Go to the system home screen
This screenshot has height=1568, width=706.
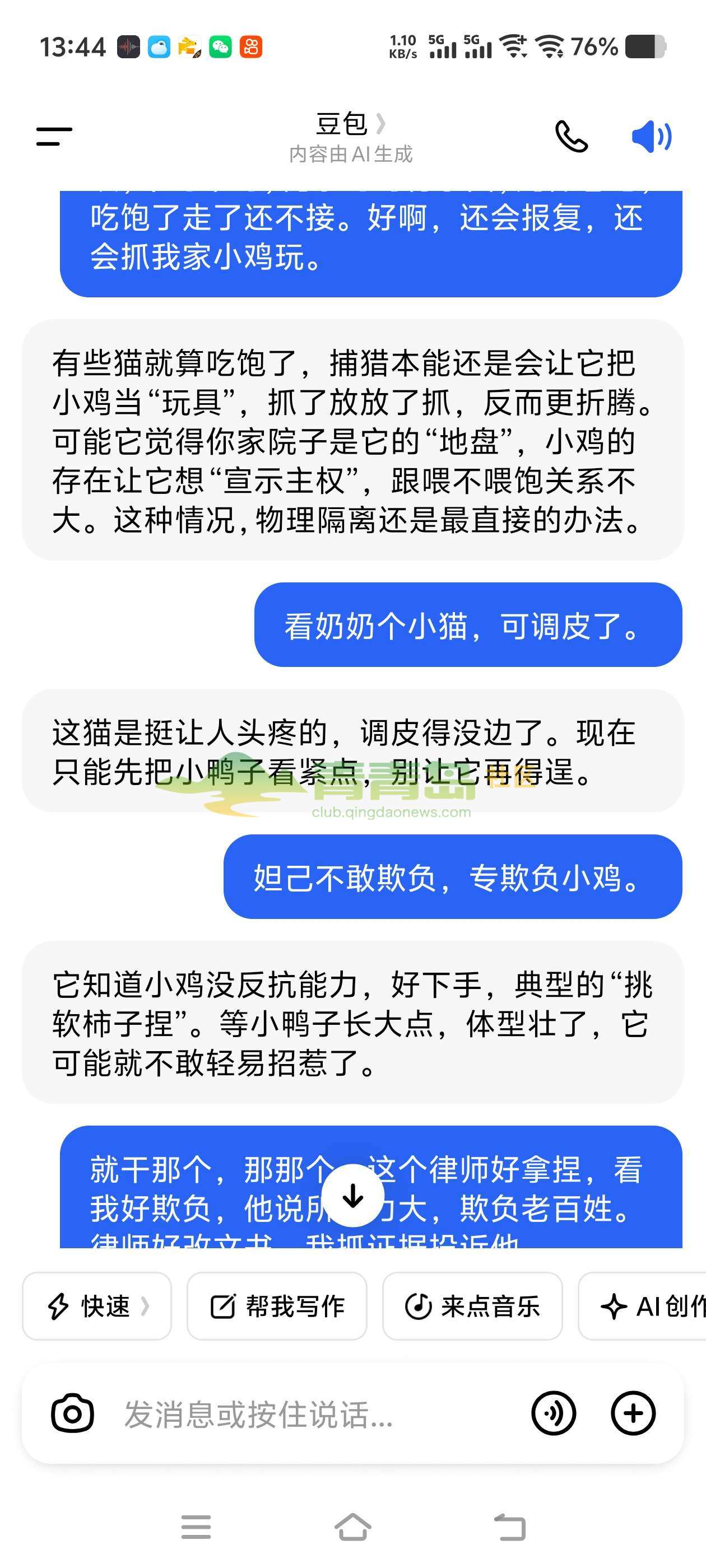click(x=352, y=1527)
